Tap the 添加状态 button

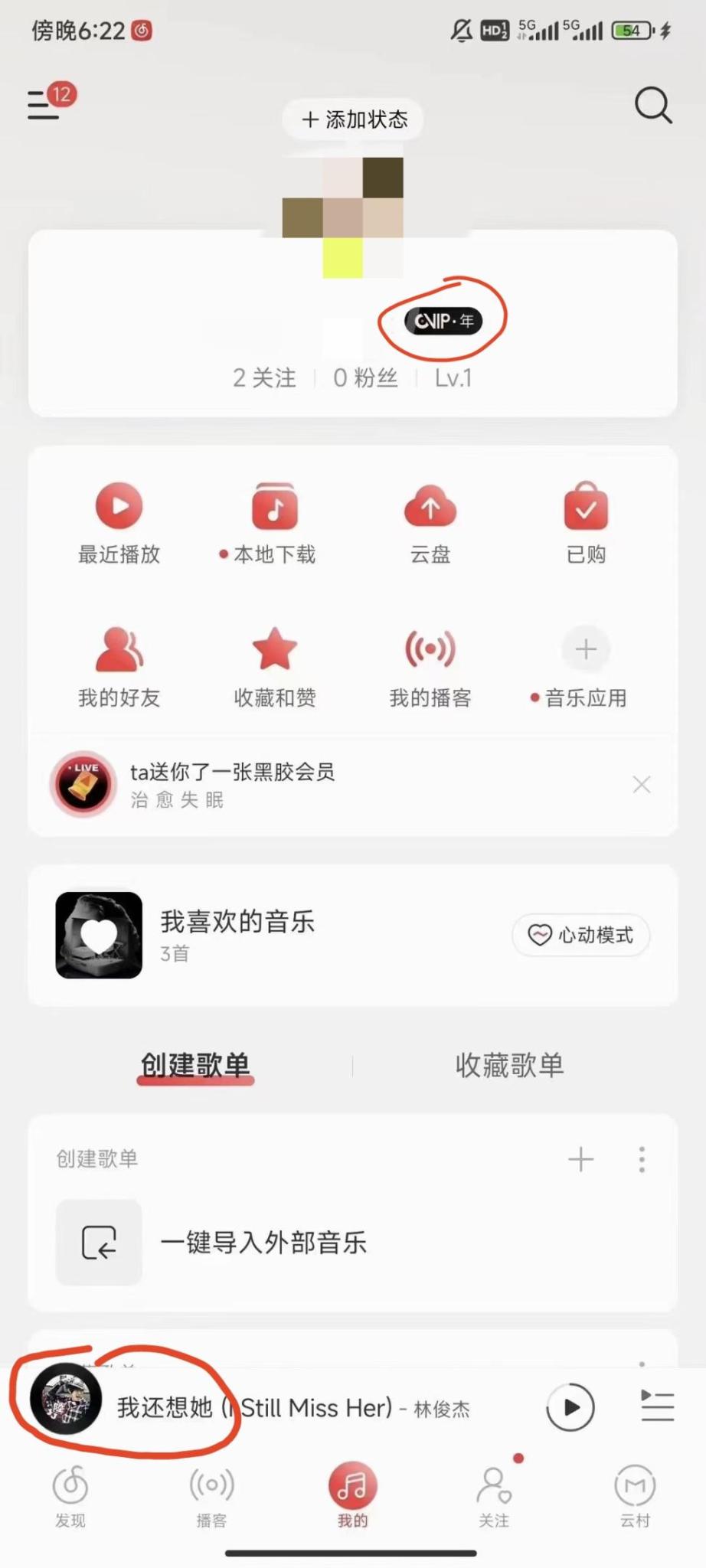click(x=354, y=119)
